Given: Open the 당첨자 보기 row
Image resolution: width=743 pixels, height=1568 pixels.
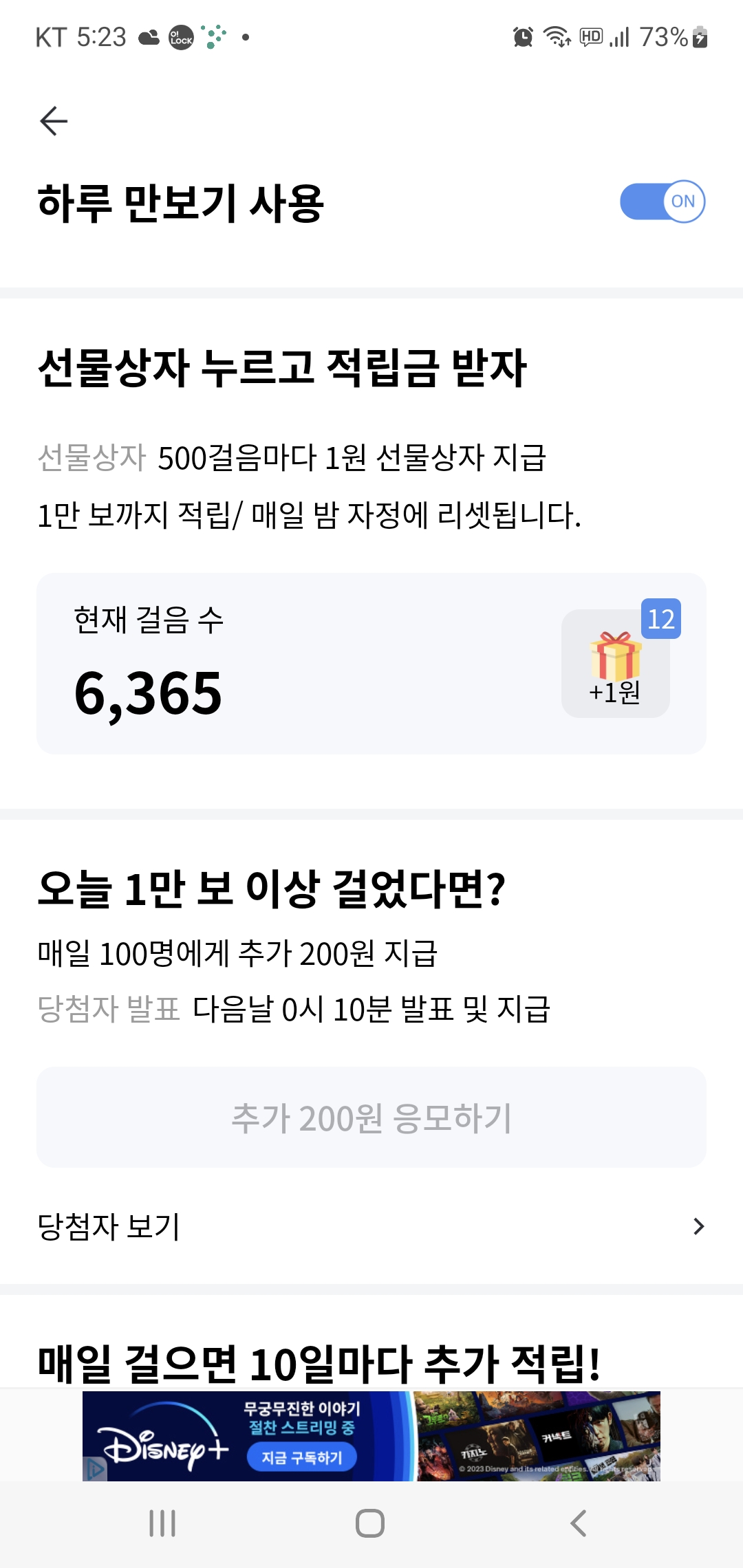Looking at the screenshot, I should point(371,1226).
